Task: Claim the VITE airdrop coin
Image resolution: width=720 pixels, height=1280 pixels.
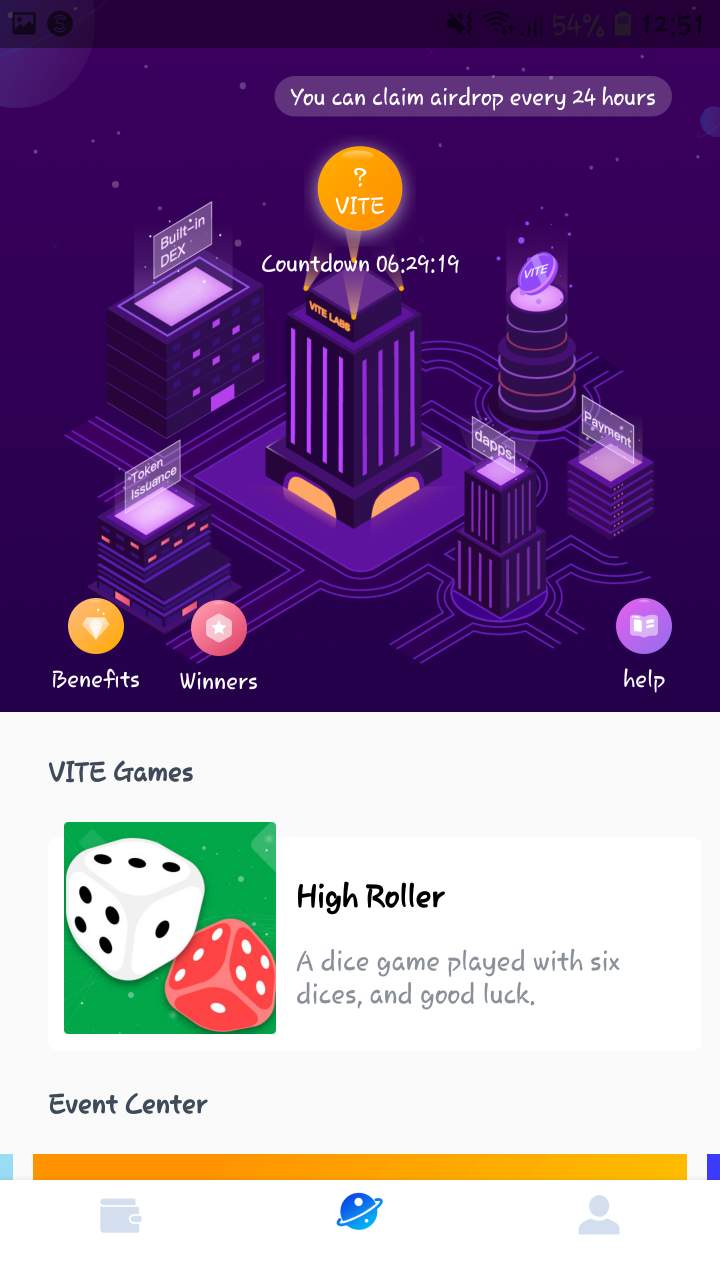Action: coord(360,189)
